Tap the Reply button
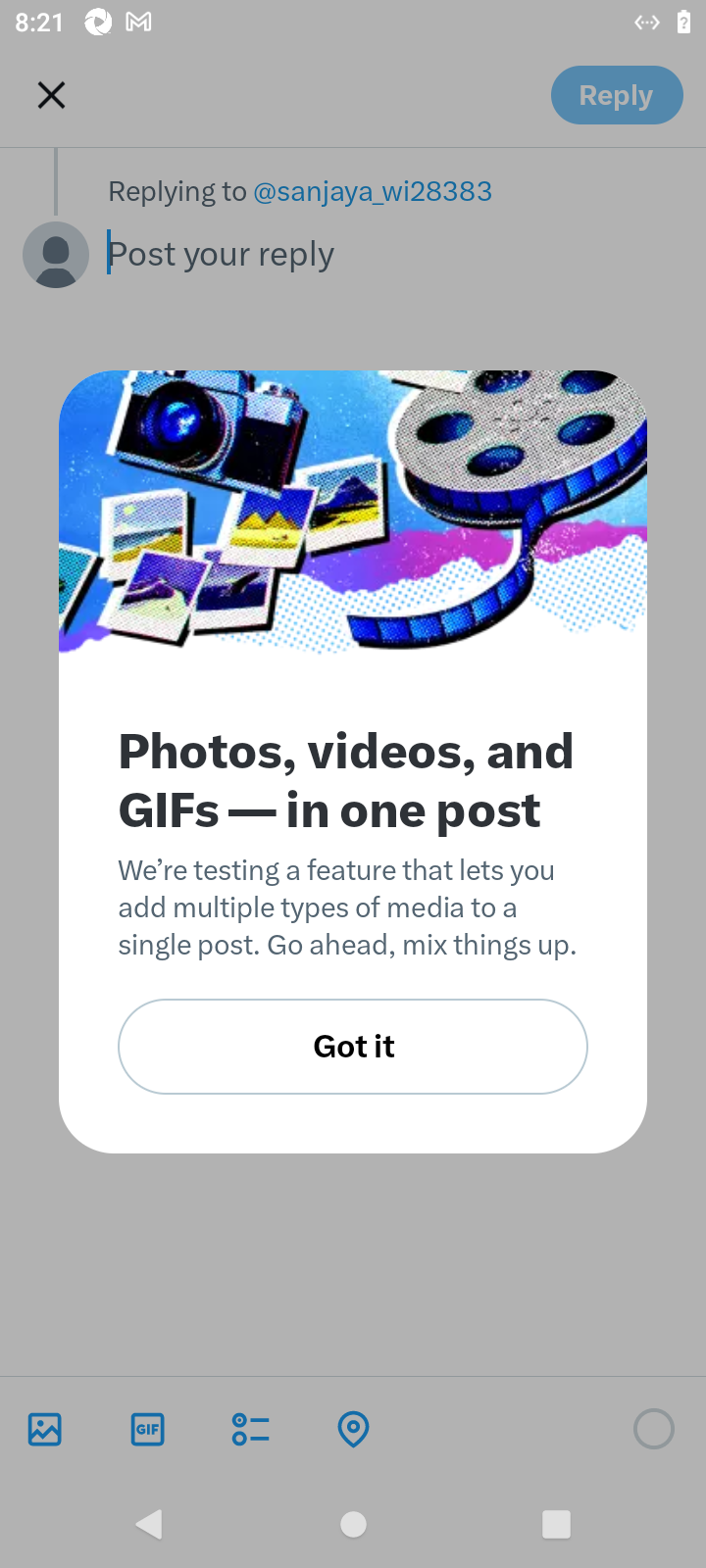Viewport: 706px width, 1568px height. point(616,95)
